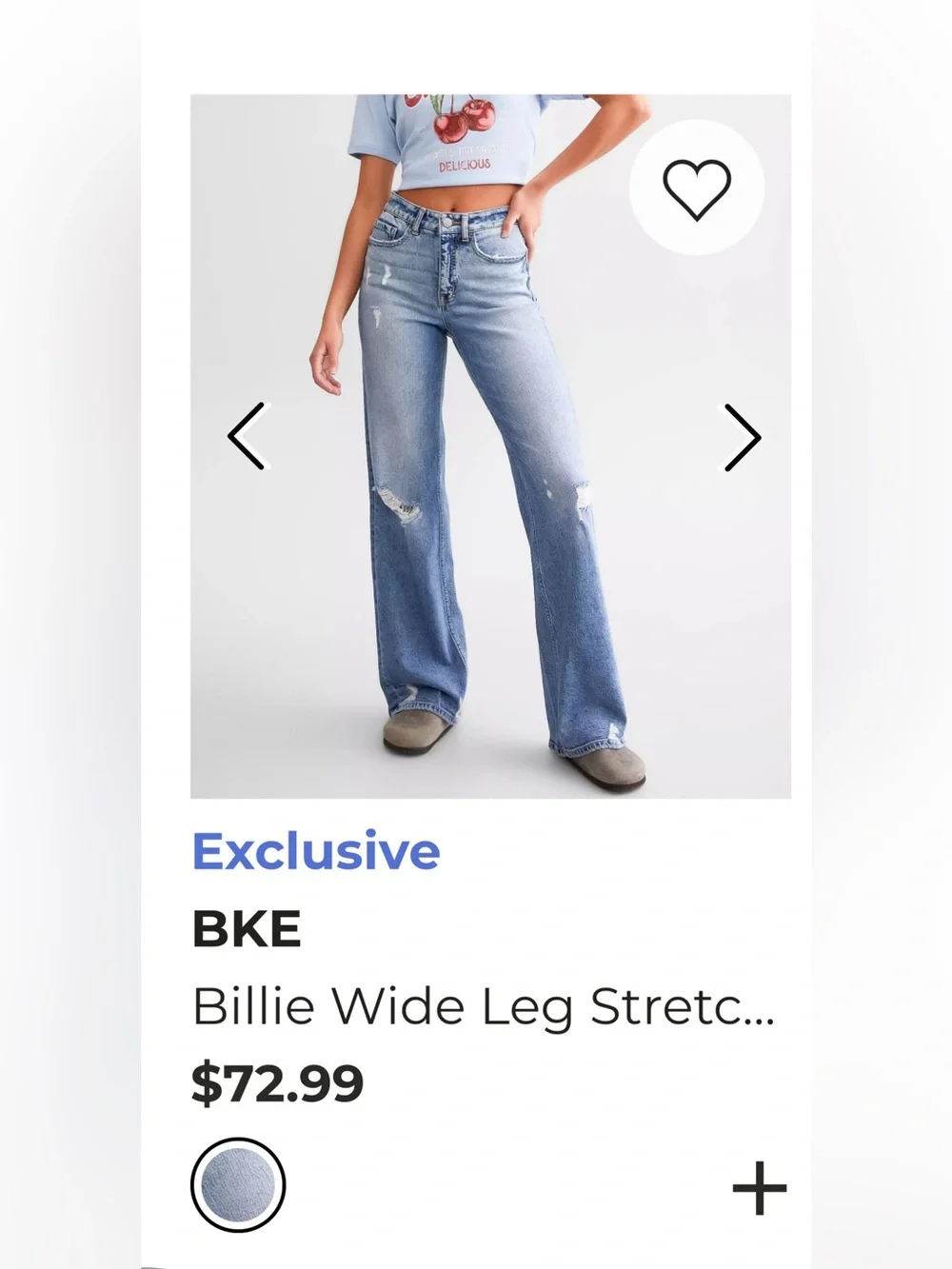
Task: Show the next product photo
Action: [743, 437]
